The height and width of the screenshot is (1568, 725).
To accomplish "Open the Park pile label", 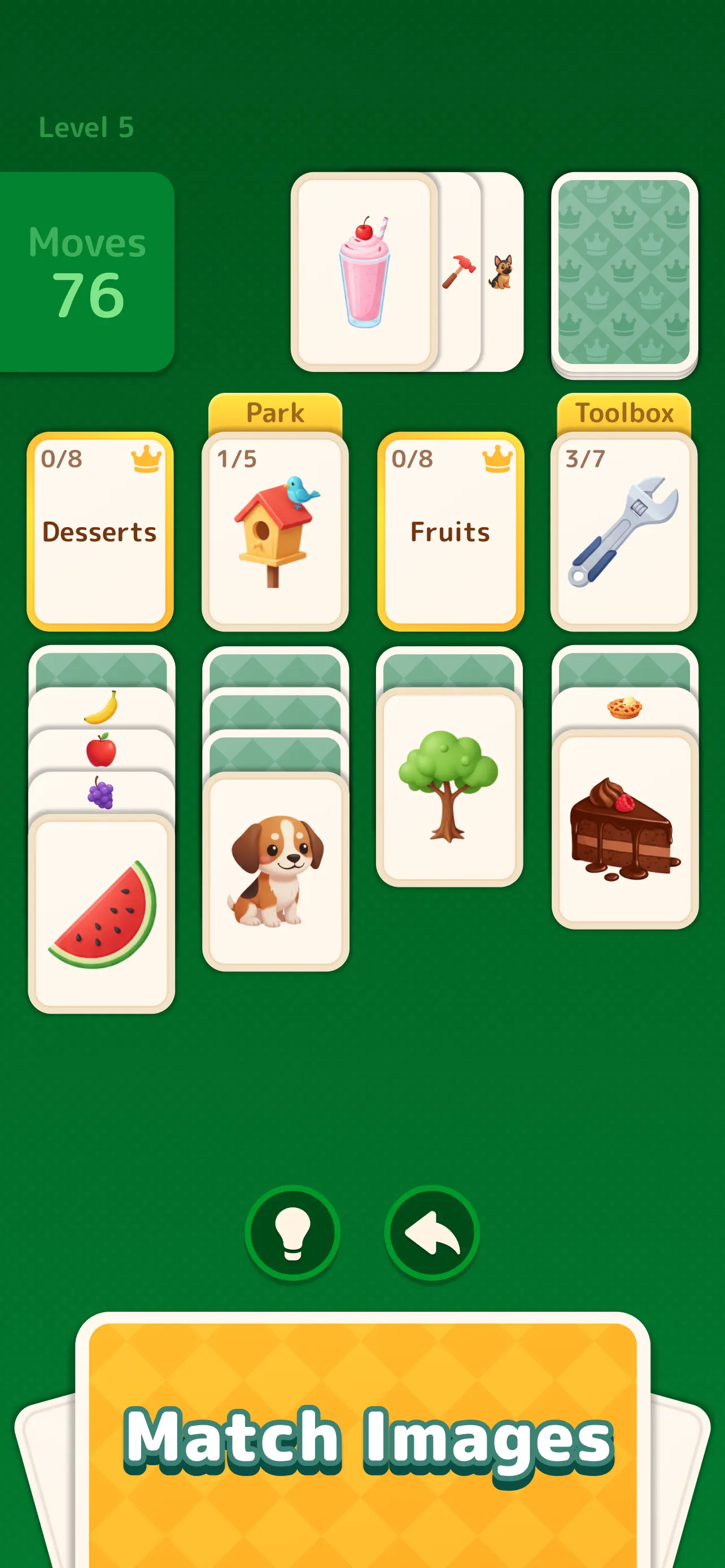I will (274, 411).
